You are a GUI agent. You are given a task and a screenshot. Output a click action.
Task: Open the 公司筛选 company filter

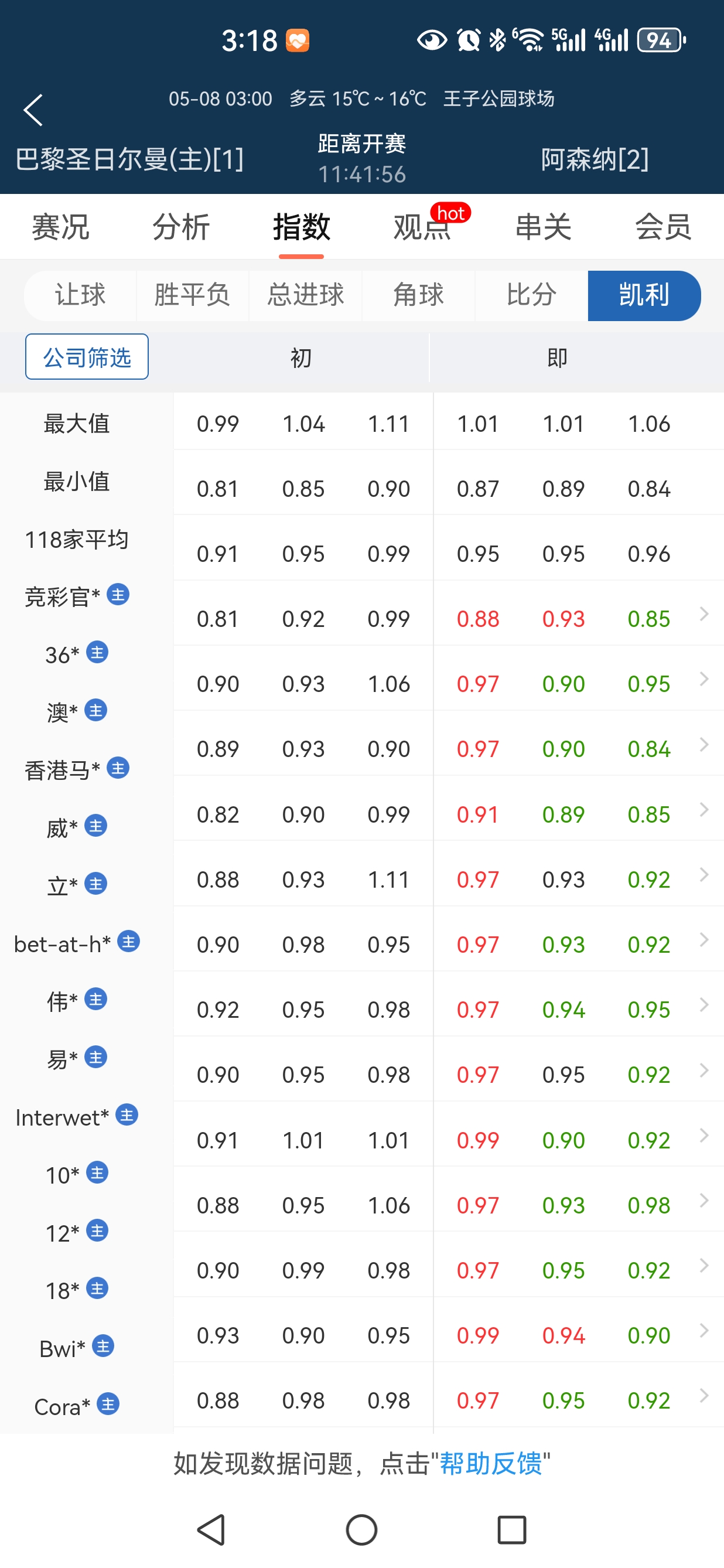click(x=87, y=357)
